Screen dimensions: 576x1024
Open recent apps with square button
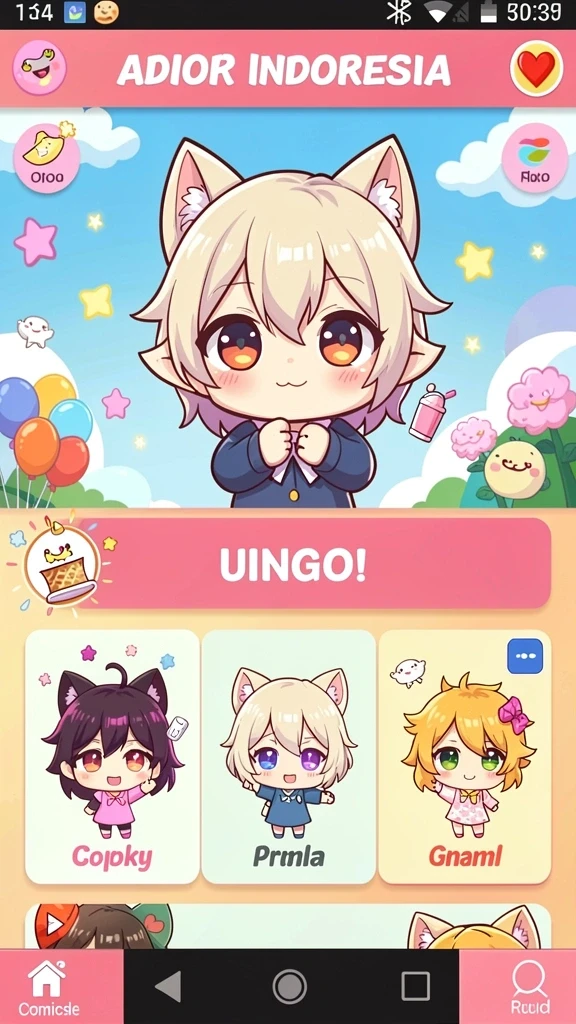click(x=415, y=985)
